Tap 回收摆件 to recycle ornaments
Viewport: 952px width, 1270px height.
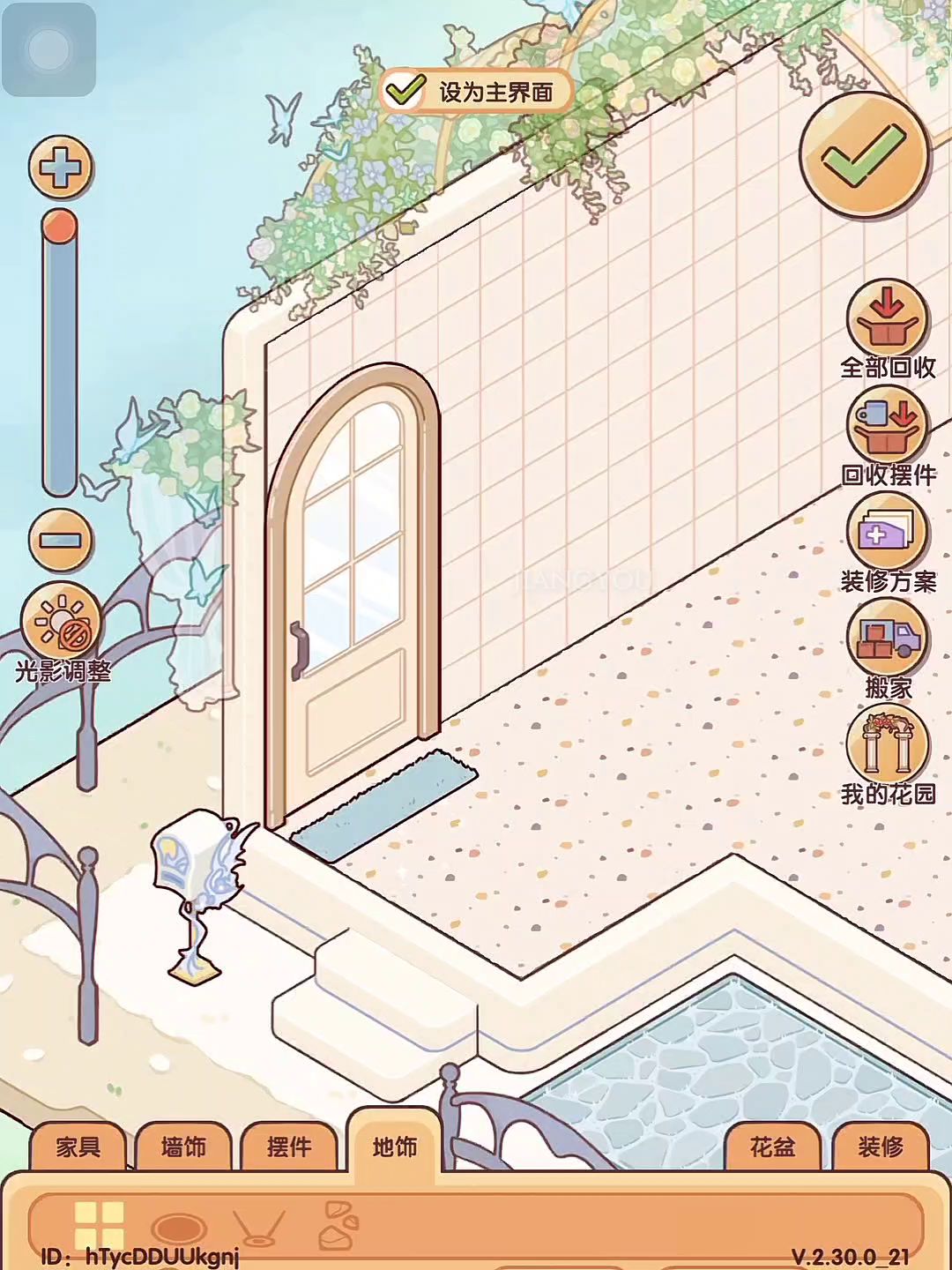(x=888, y=426)
